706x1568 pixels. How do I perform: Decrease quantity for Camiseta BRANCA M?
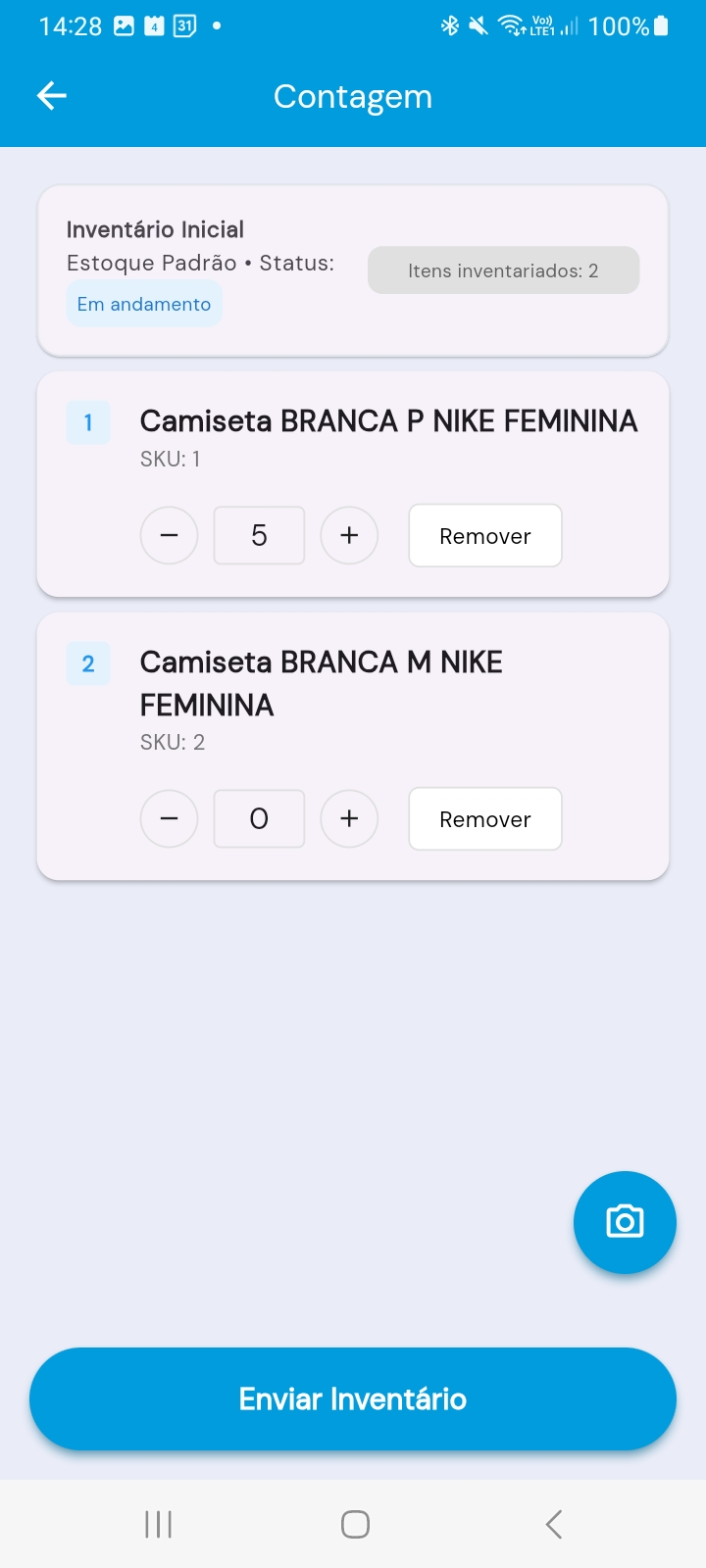(169, 818)
